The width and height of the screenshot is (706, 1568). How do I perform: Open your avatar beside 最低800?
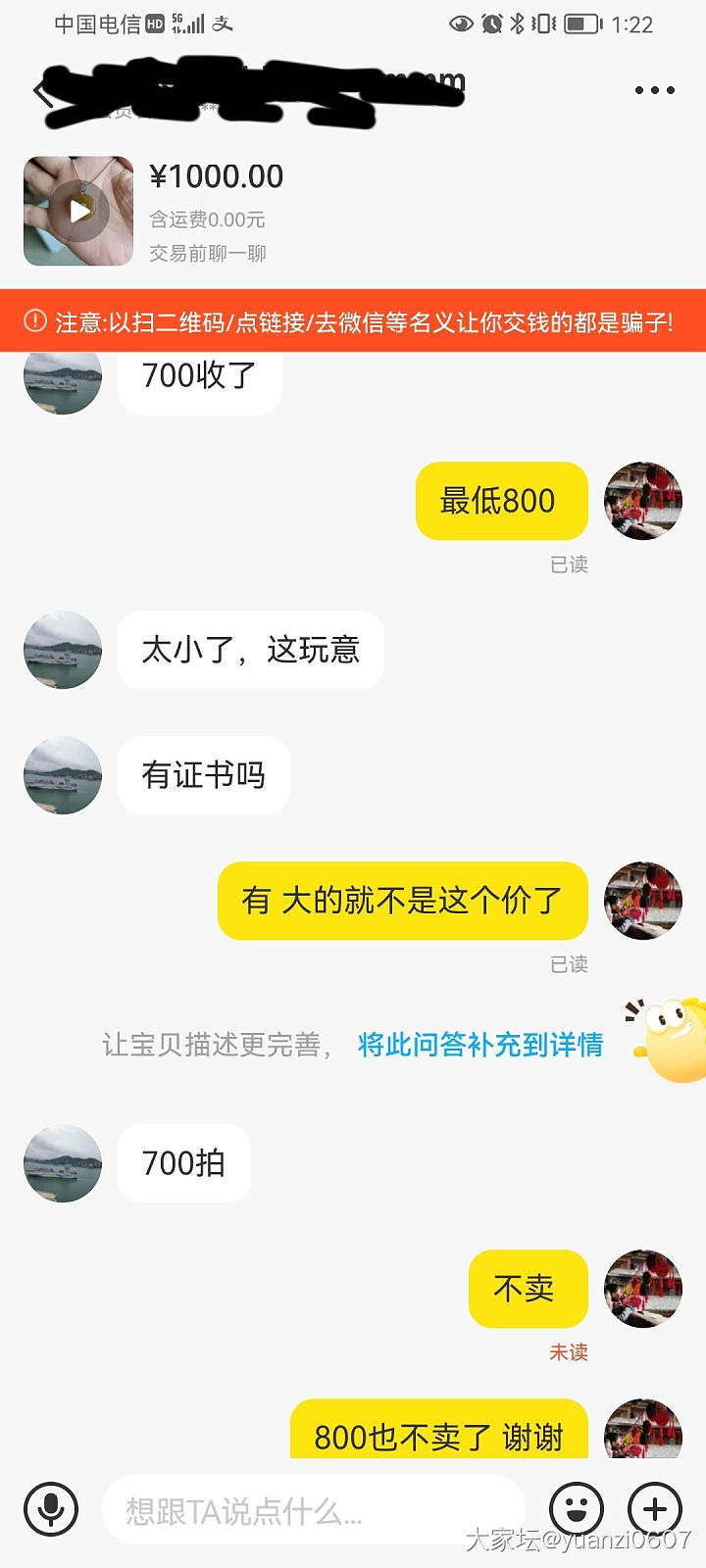click(643, 501)
